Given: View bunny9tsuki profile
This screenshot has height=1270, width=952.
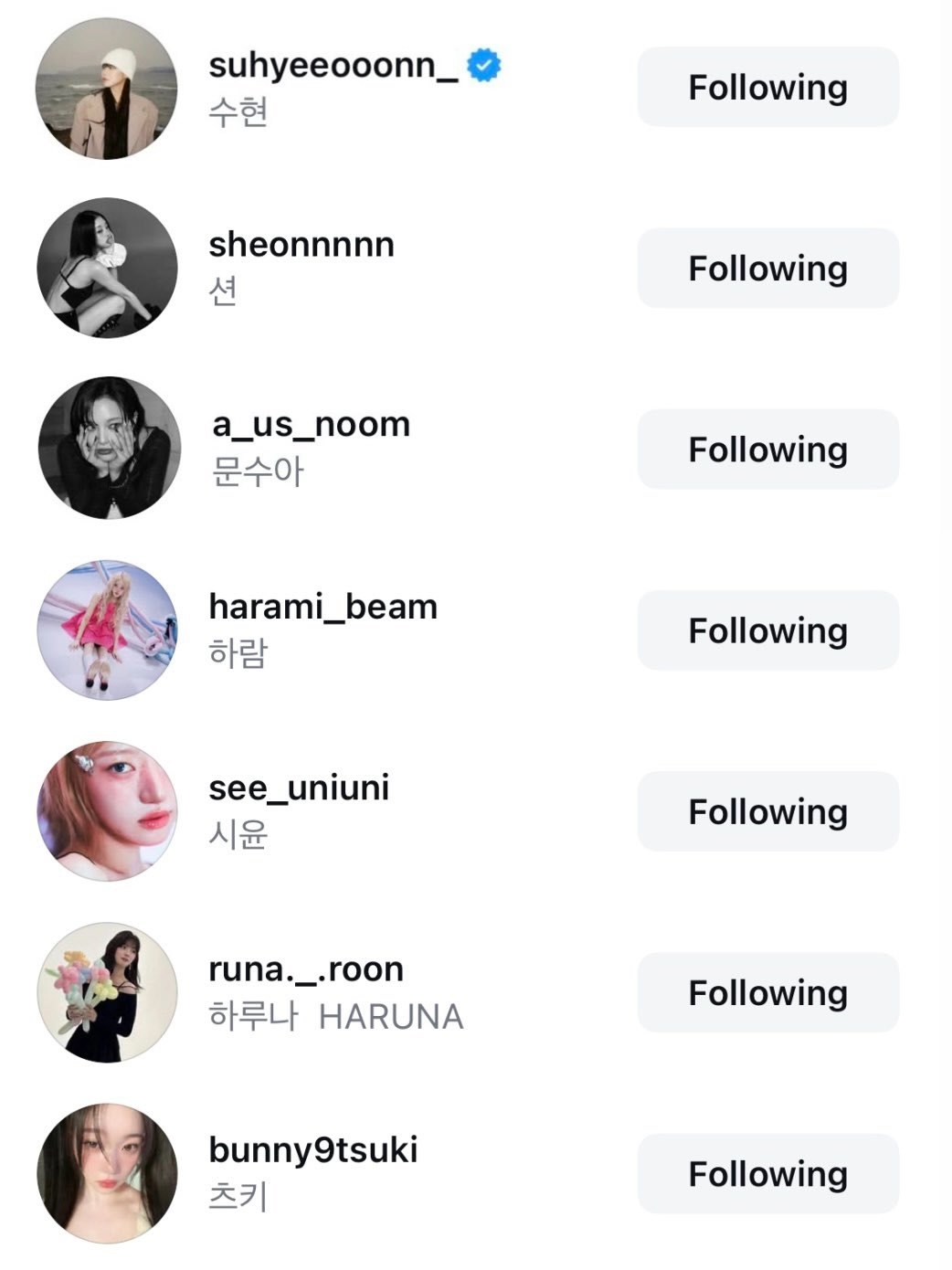Looking at the screenshot, I should tap(312, 1149).
